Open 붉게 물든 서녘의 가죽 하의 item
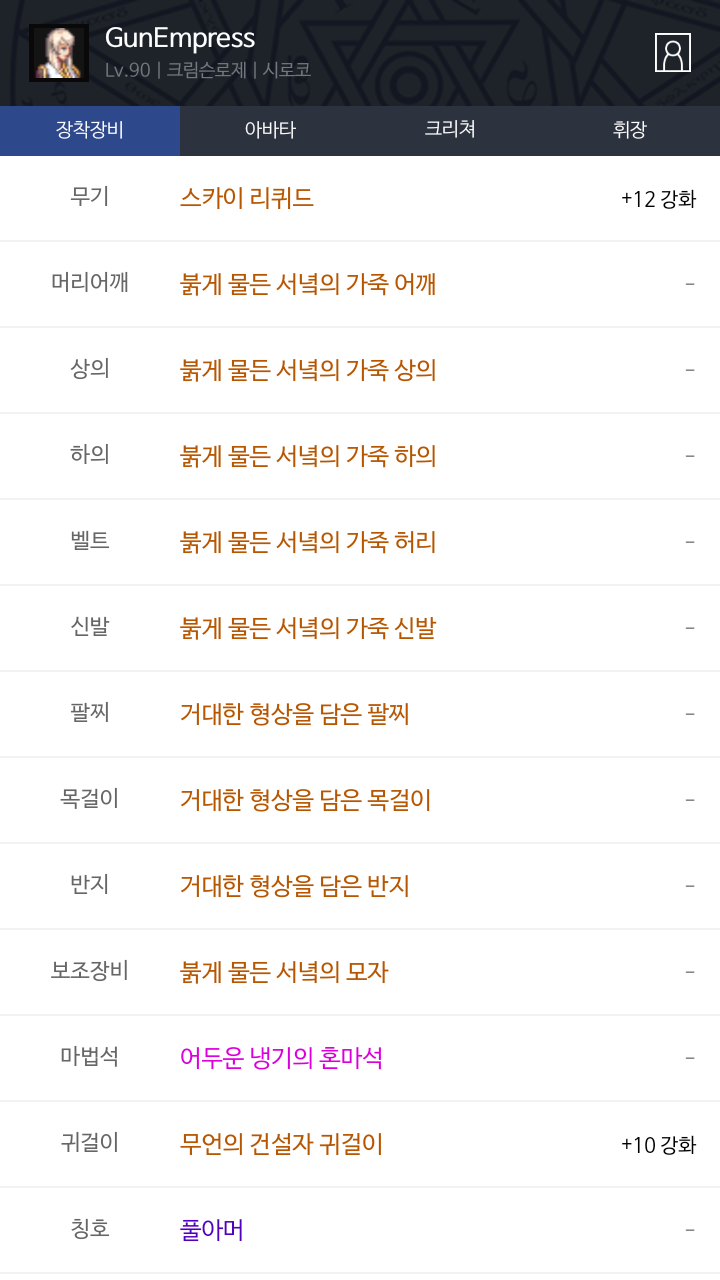This screenshot has width=720, height=1280. point(360,456)
